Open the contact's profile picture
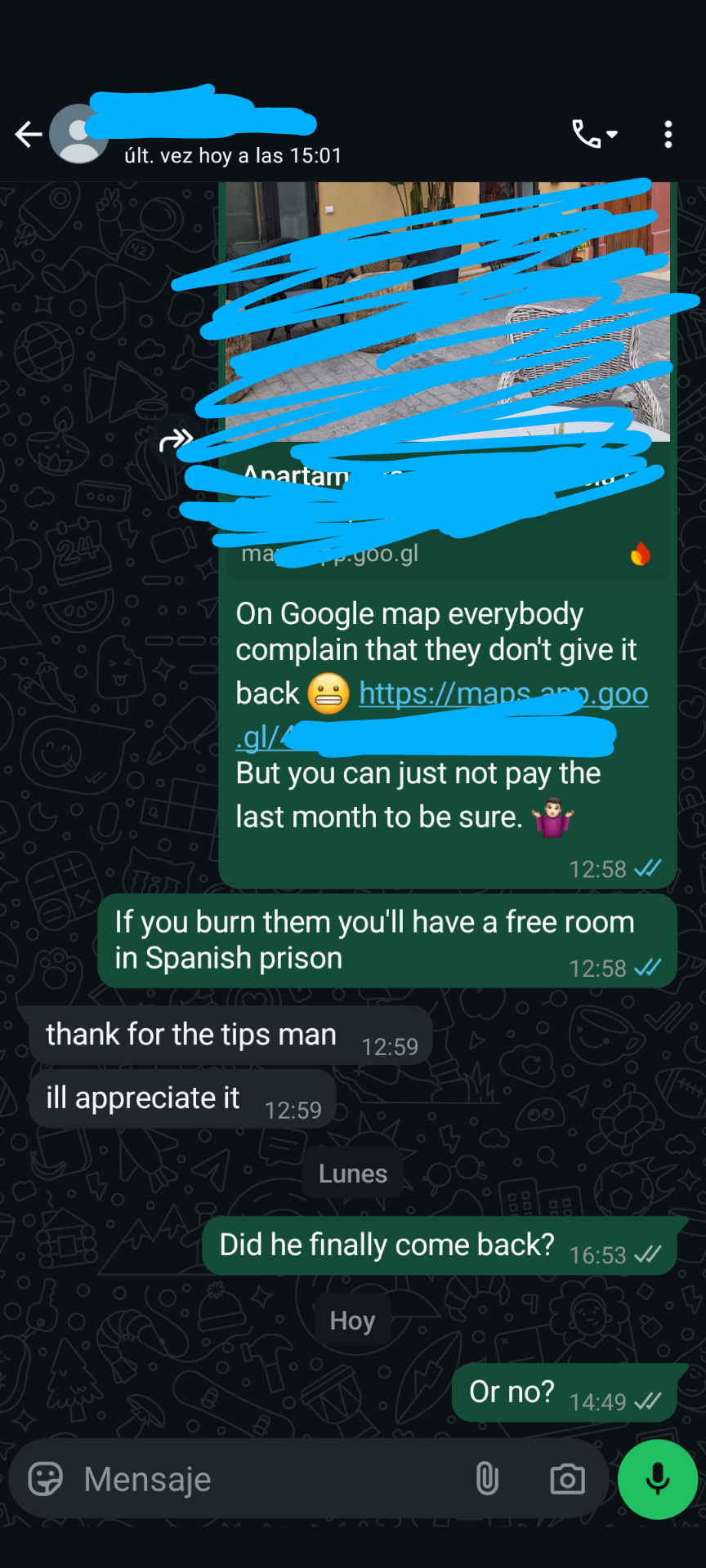This screenshot has width=706, height=1568. 78,134
